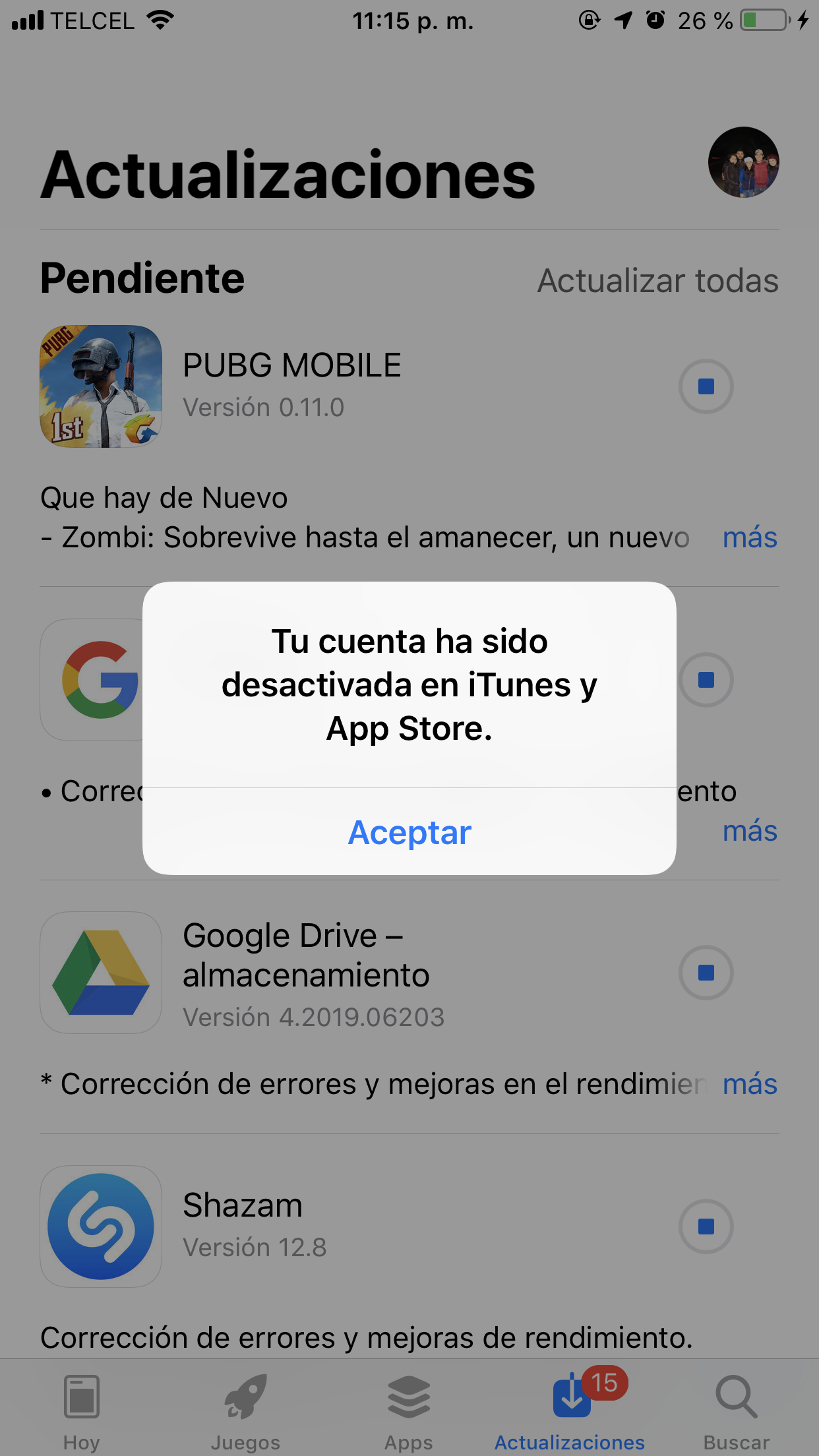The image size is (819, 1456).
Task: Expand PUBG MOBILE notes with más
Action: point(750,537)
